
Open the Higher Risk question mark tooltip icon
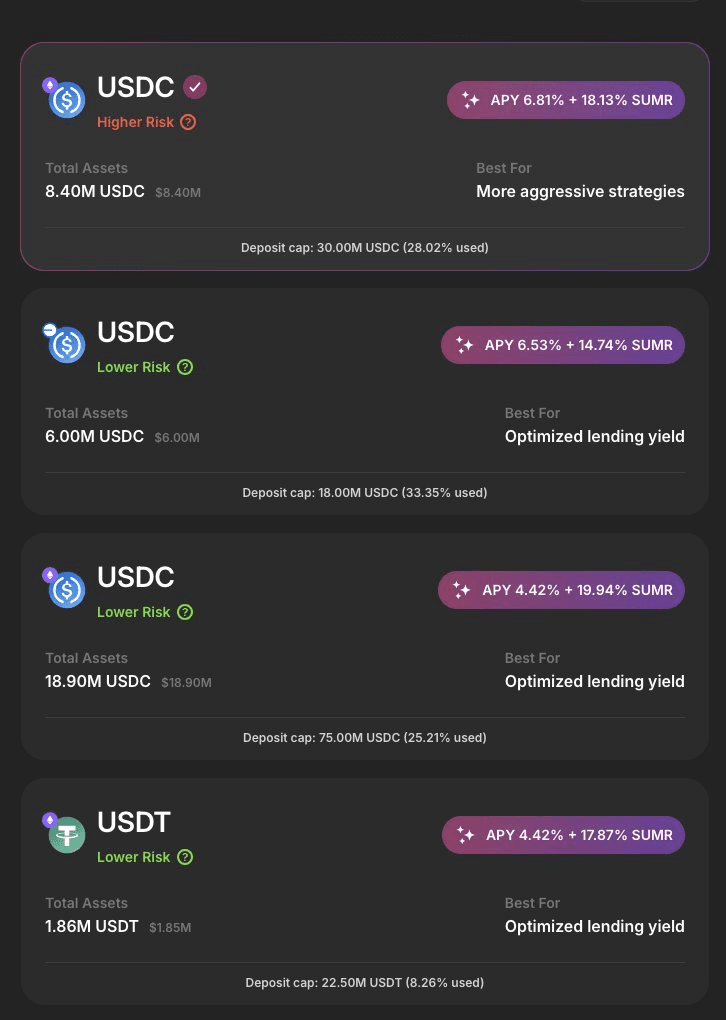tap(188, 122)
